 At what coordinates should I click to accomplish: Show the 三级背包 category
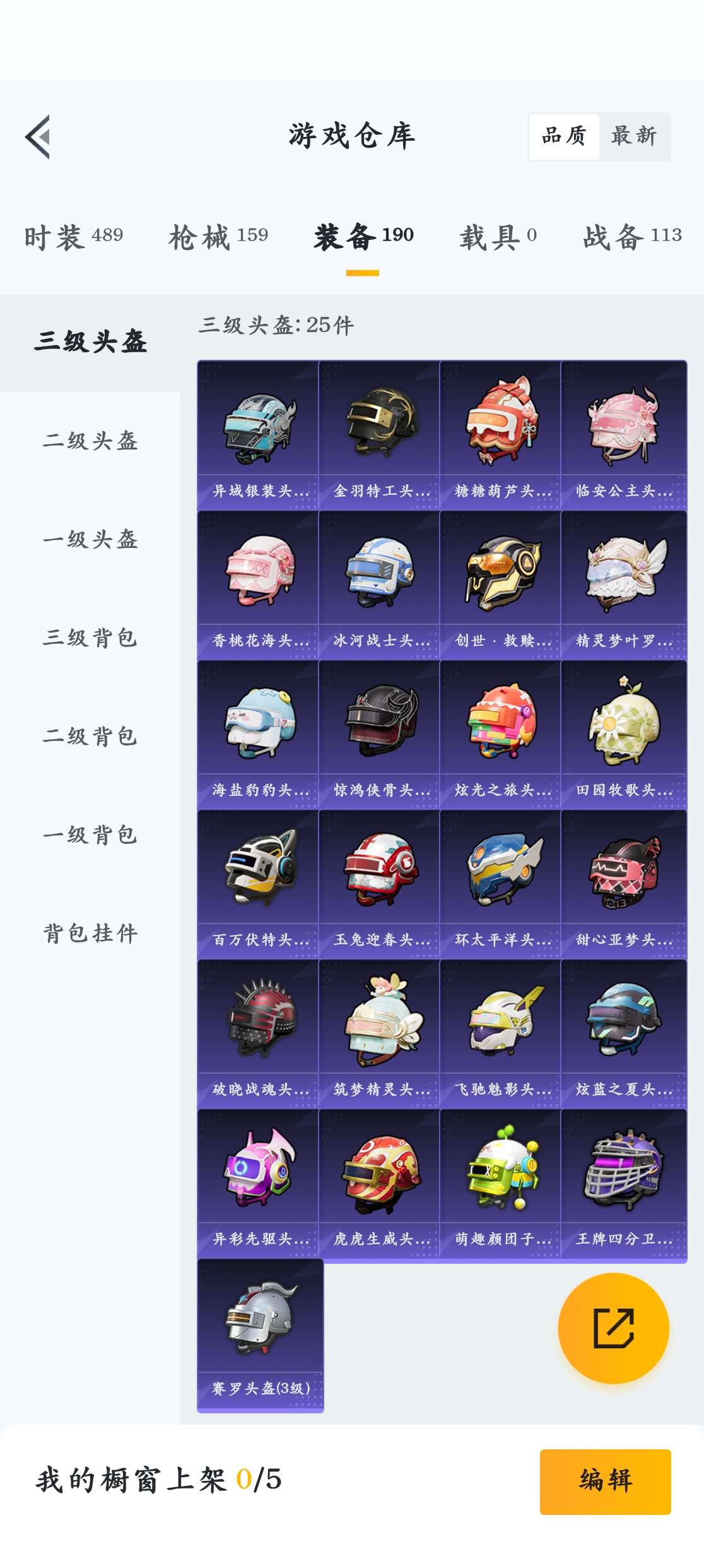[x=90, y=638]
